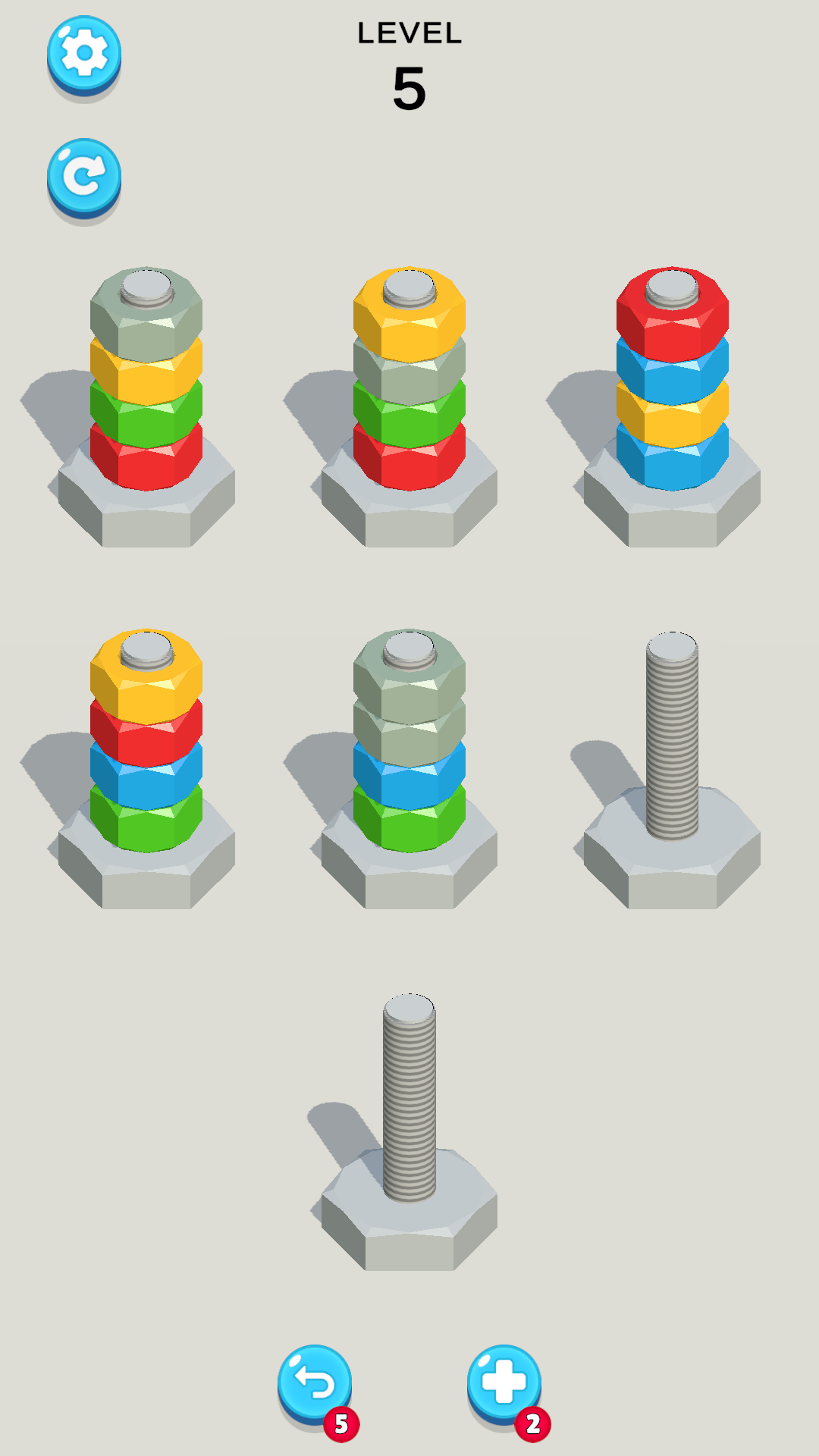Open the settings gear
Screen dimensions: 819x1456
(x=84, y=55)
